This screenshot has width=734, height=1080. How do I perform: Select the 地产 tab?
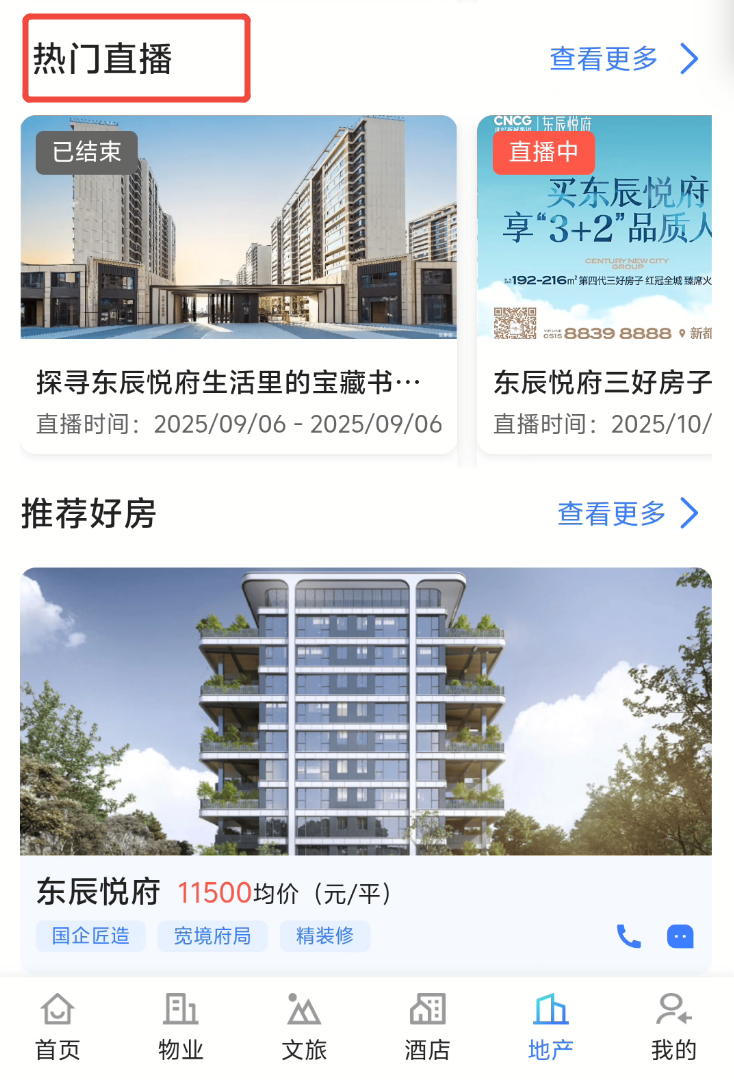pos(550,1026)
